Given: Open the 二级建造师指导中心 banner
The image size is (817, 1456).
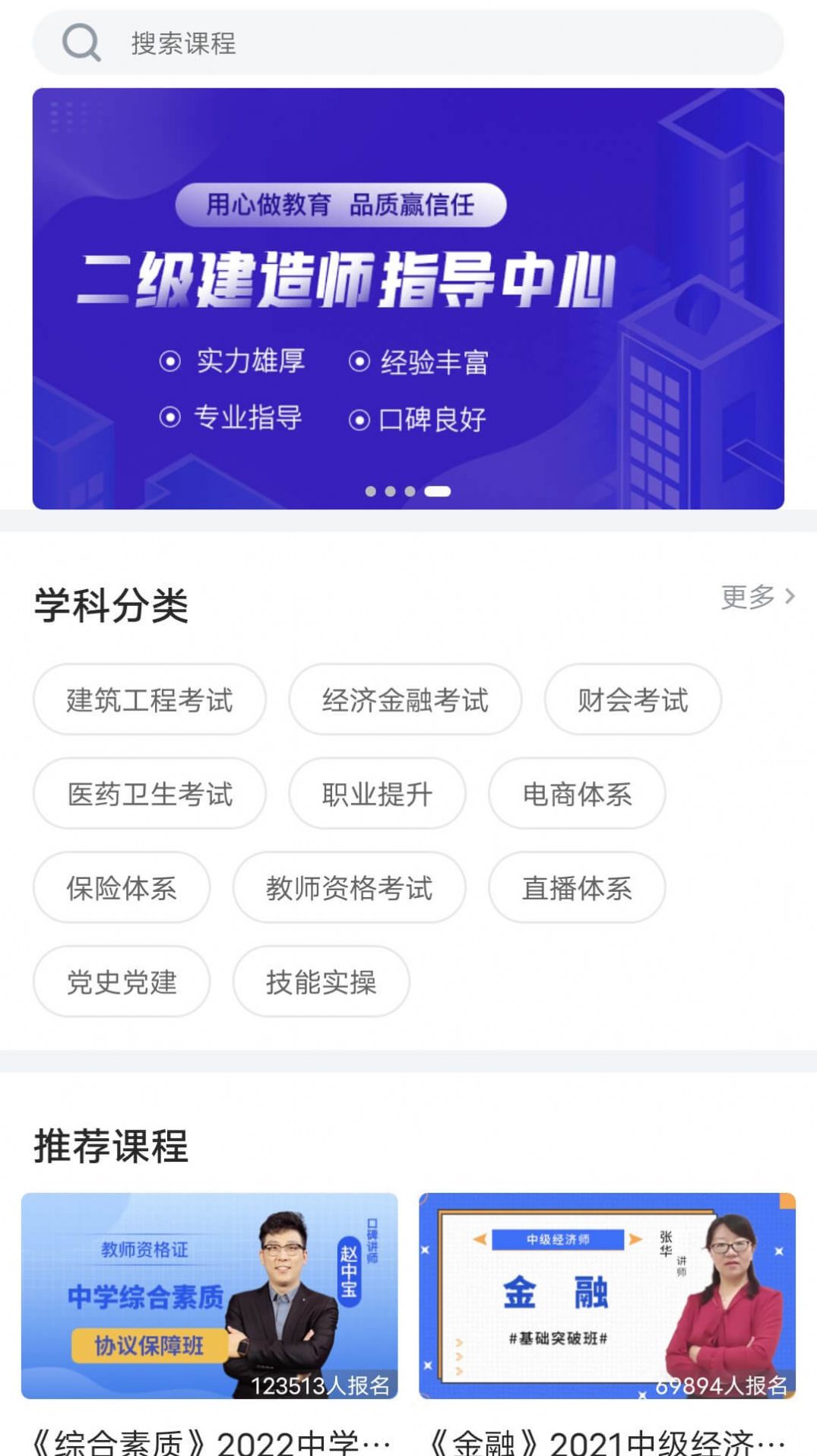Looking at the screenshot, I should coord(408,297).
